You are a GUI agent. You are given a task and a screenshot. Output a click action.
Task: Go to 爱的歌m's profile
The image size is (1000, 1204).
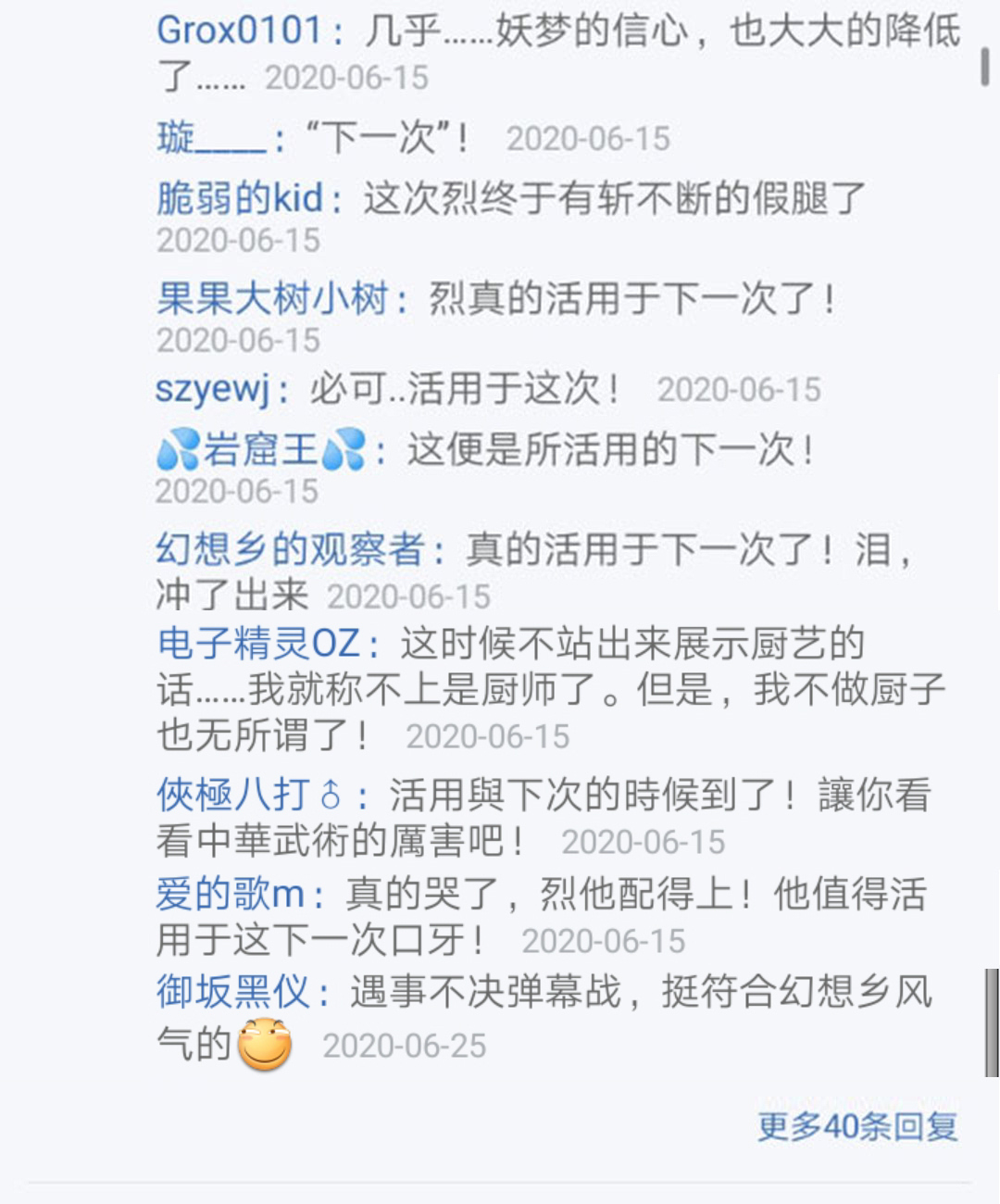[230, 895]
